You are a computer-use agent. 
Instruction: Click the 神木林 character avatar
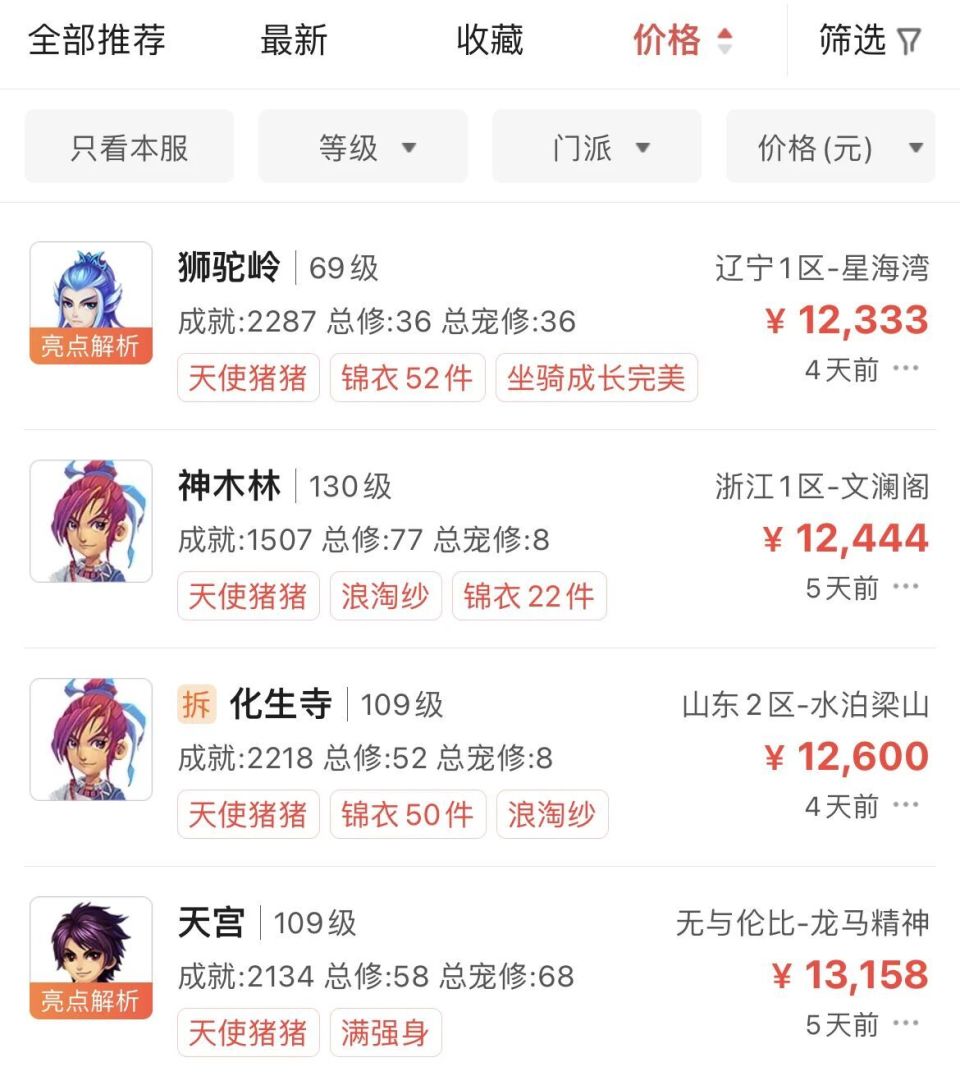click(90, 520)
